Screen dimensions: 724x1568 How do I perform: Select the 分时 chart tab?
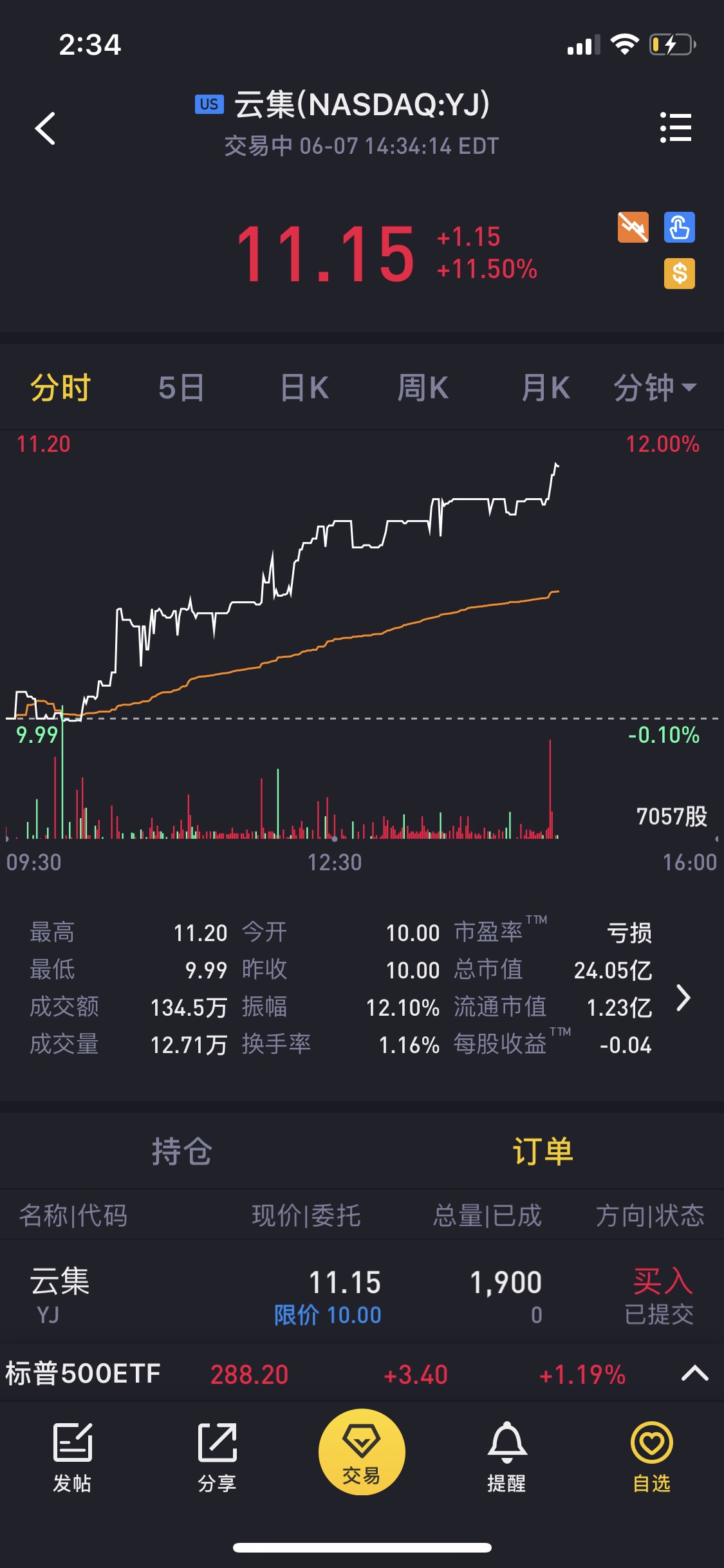pyautogui.click(x=60, y=388)
